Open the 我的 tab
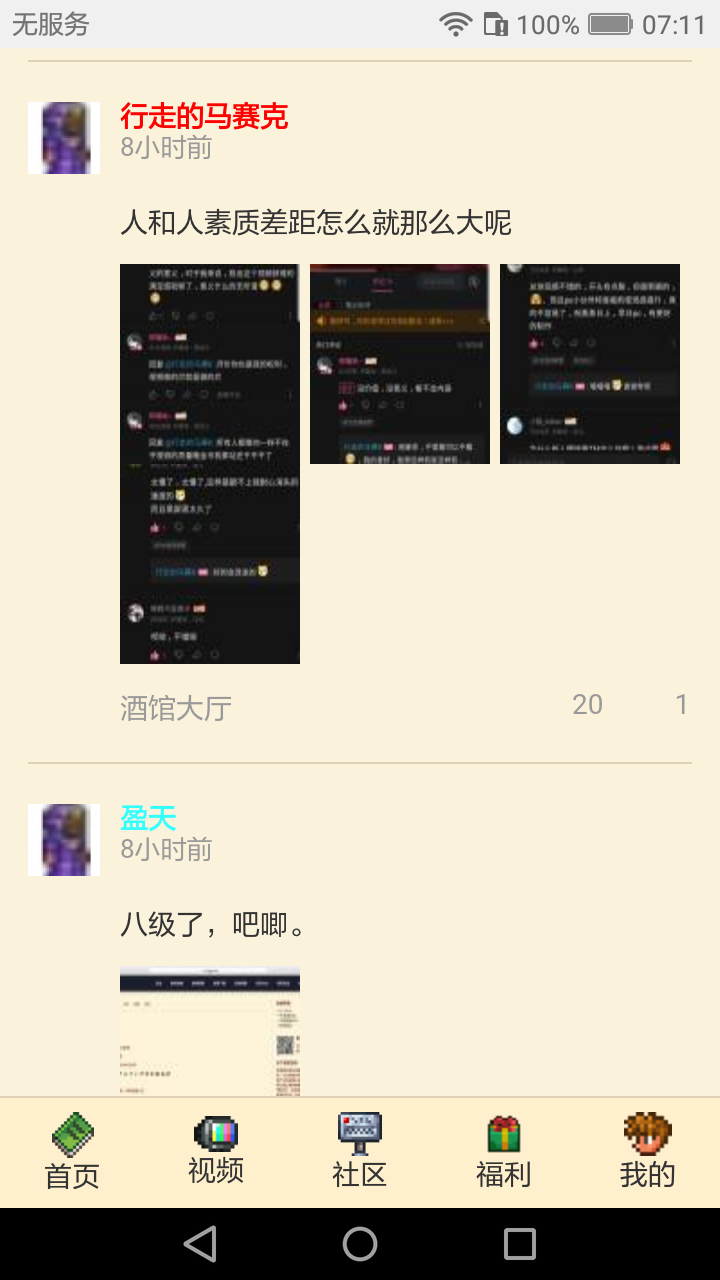The height and width of the screenshot is (1280, 720). (648, 1152)
